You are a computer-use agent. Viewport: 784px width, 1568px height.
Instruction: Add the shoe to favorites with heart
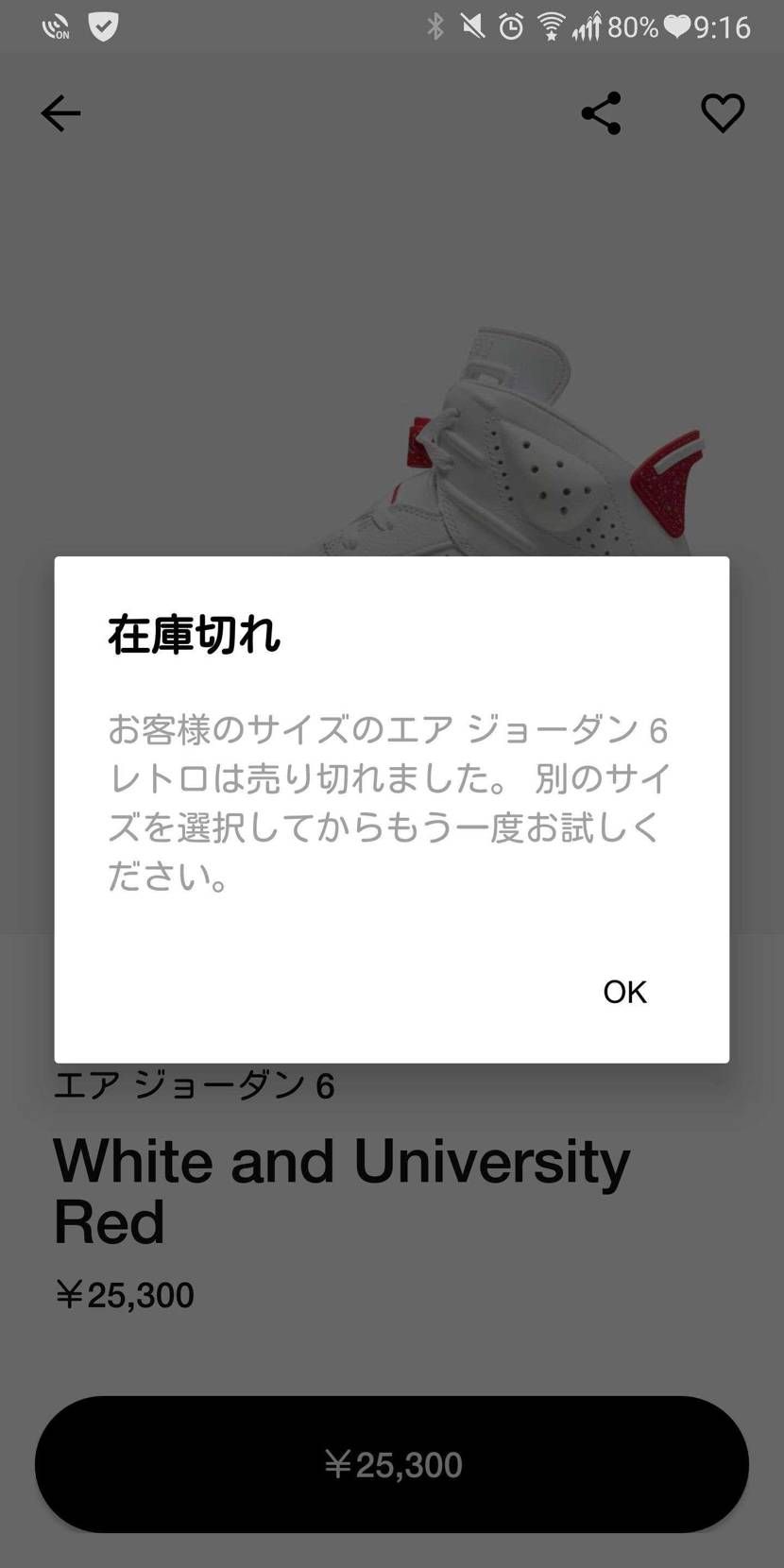click(723, 113)
